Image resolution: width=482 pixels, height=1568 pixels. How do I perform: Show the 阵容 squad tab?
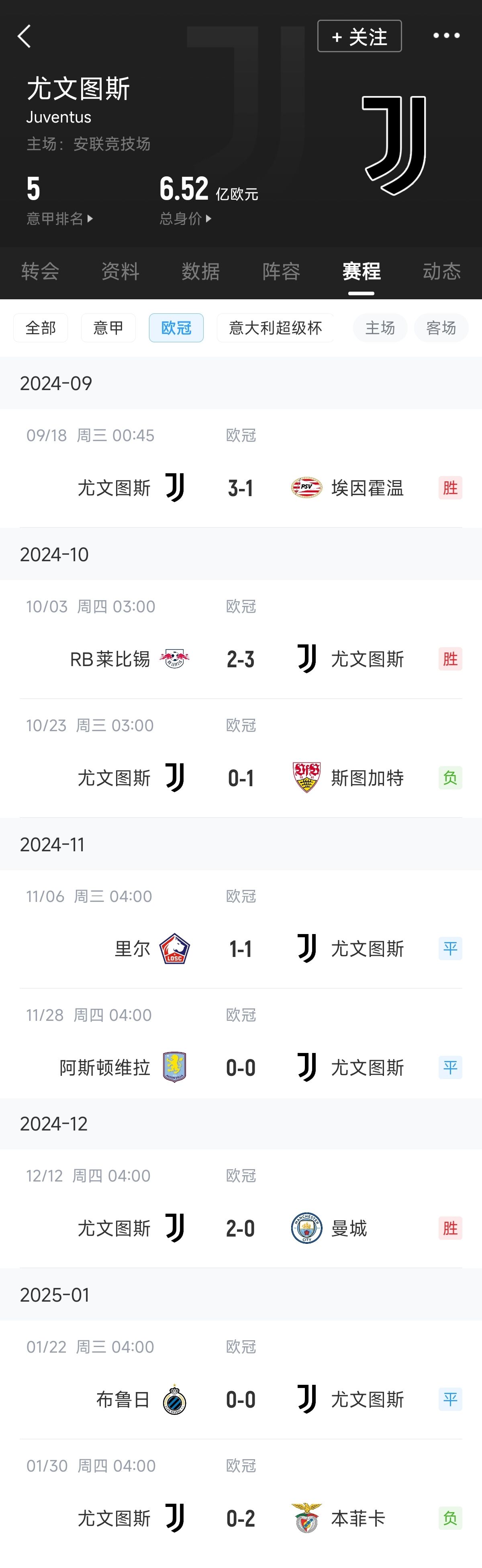tap(281, 272)
